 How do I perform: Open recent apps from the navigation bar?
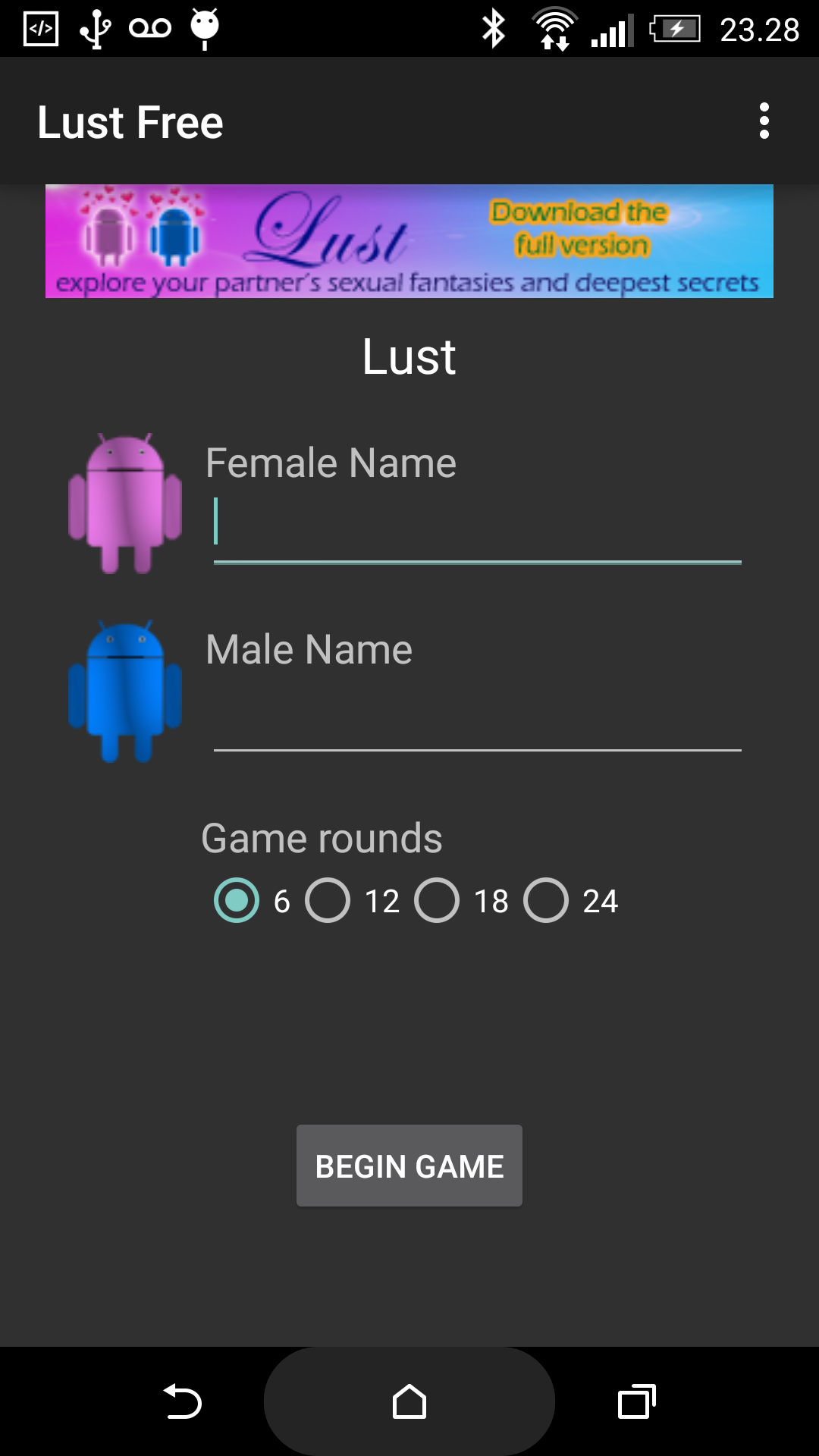pos(636,1401)
